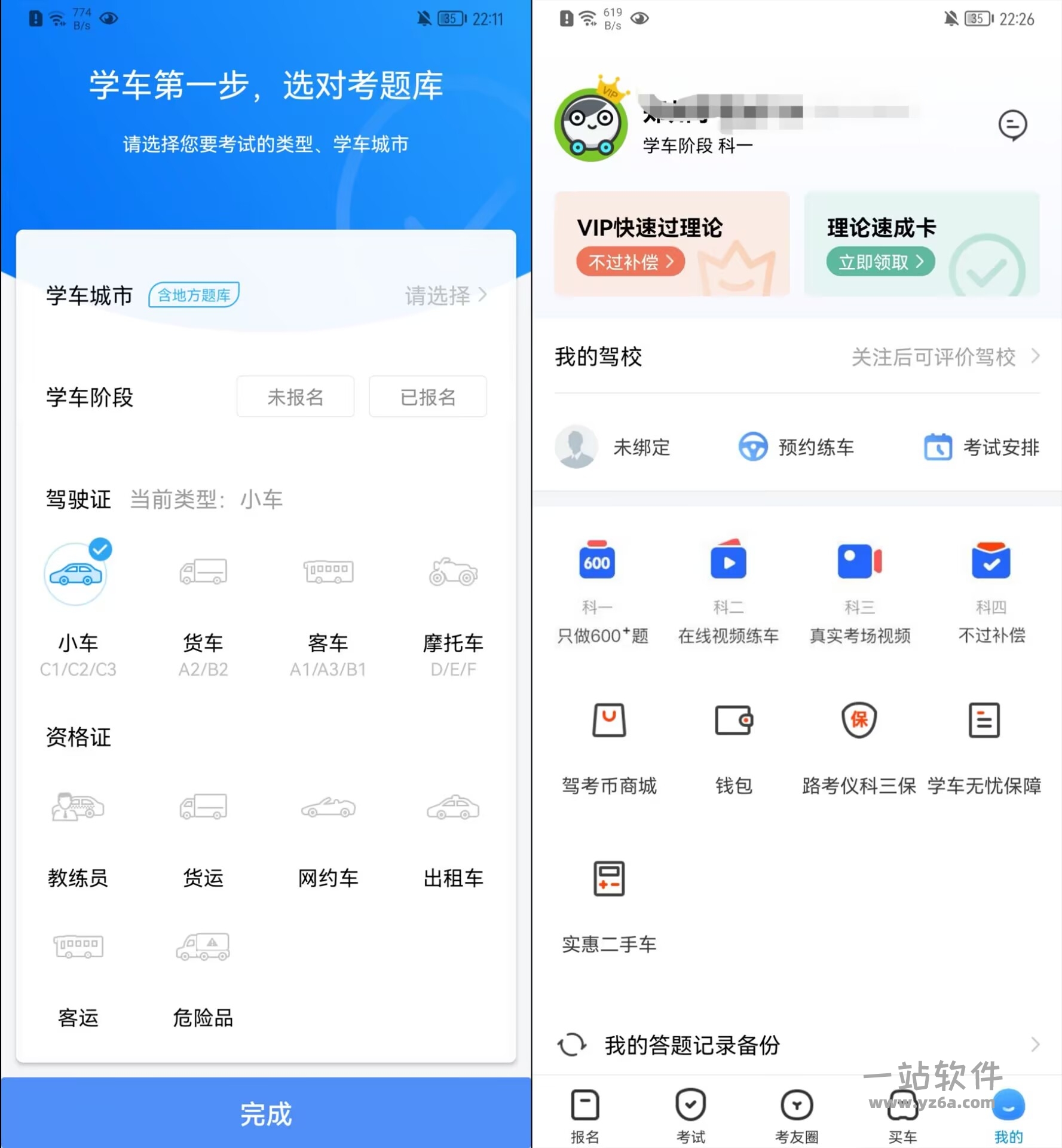1062x1148 pixels.
Task: Open 预约练车
Action: pos(797,447)
